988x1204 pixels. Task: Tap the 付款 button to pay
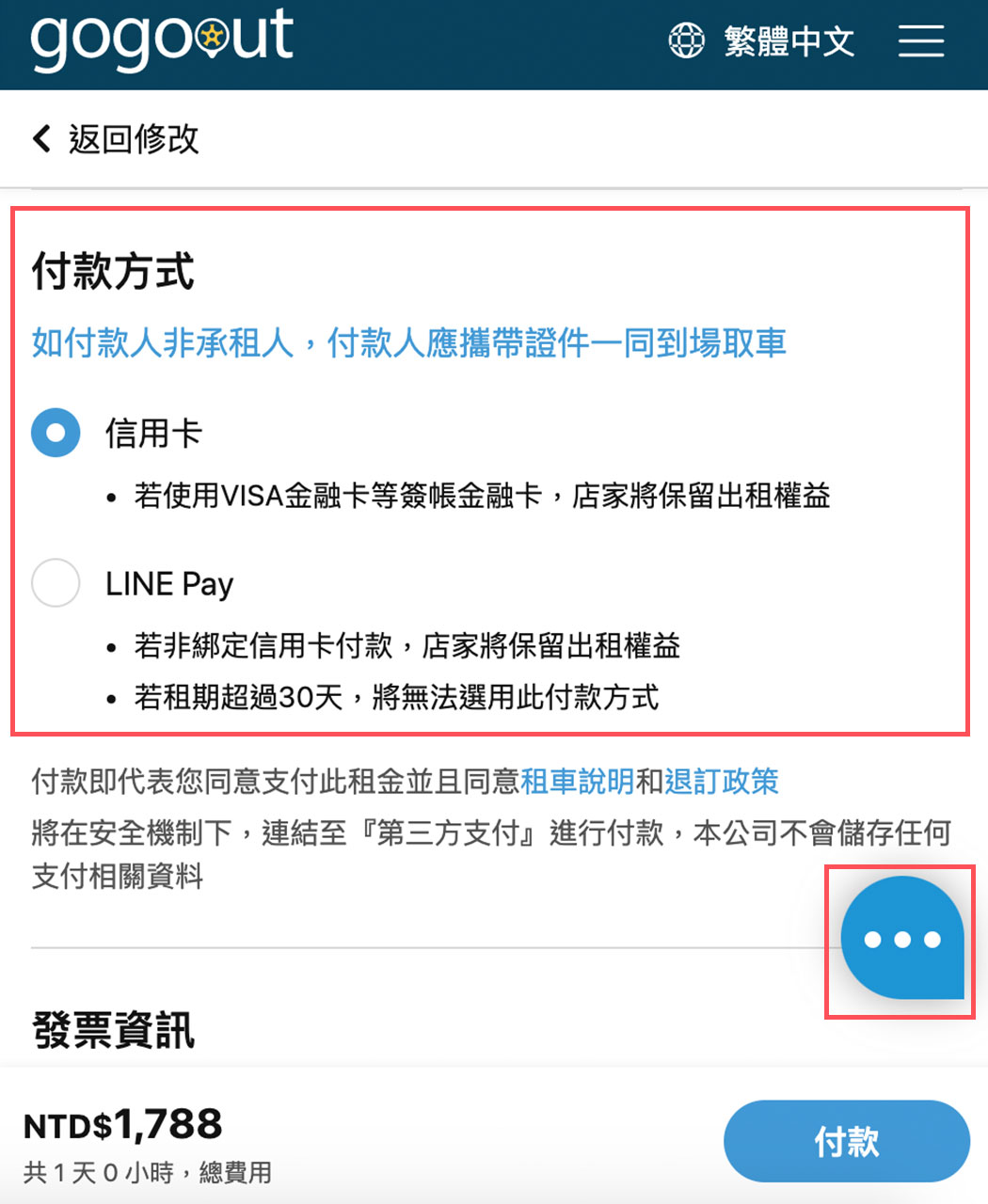click(846, 1141)
